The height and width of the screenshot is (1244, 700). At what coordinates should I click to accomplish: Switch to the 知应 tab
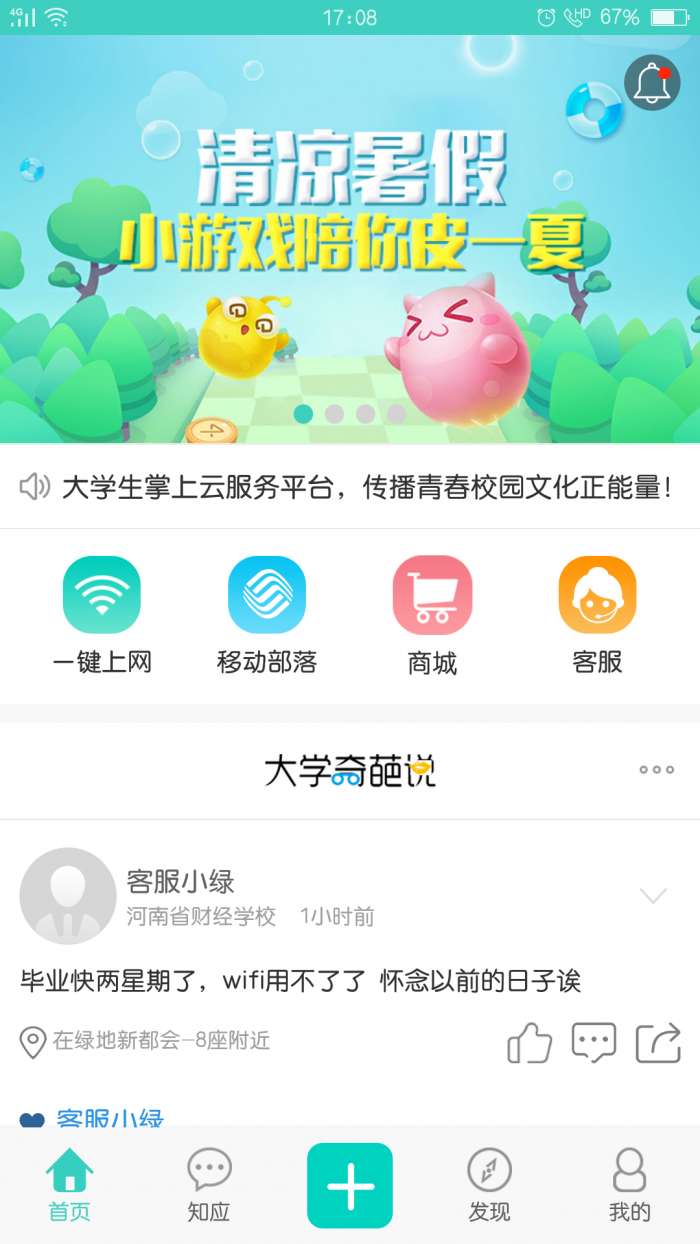209,1185
